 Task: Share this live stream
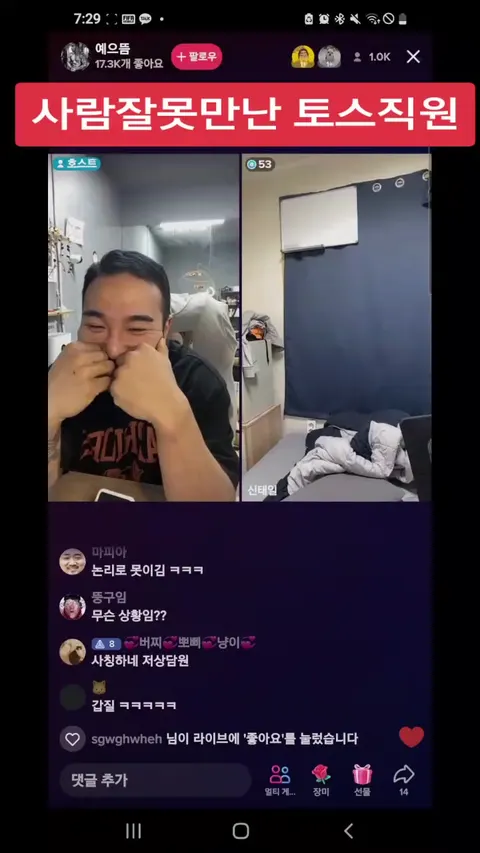pyautogui.click(x=404, y=780)
